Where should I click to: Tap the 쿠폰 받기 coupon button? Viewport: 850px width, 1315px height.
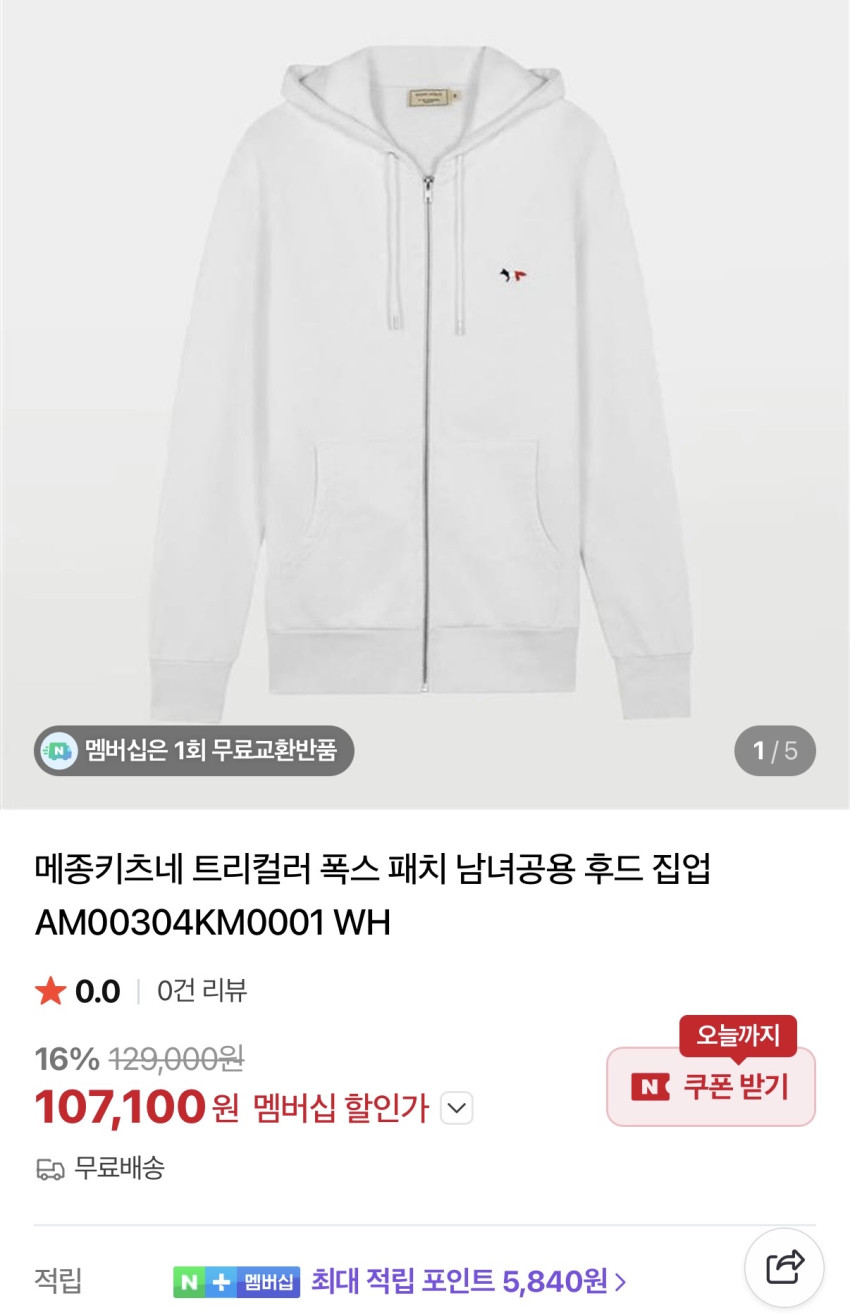point(711,1086)
